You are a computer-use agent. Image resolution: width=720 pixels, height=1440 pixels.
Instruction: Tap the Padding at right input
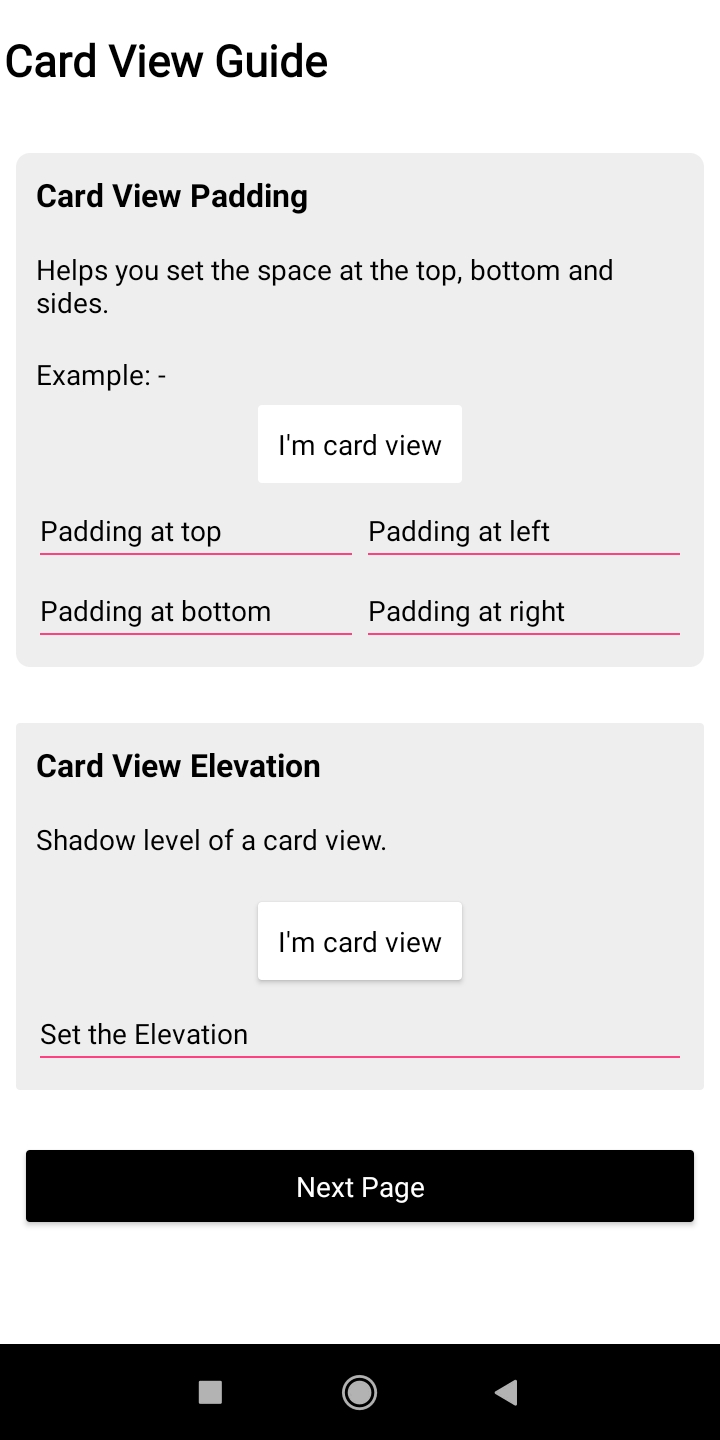pyautogui.click(x=523, y=612)
